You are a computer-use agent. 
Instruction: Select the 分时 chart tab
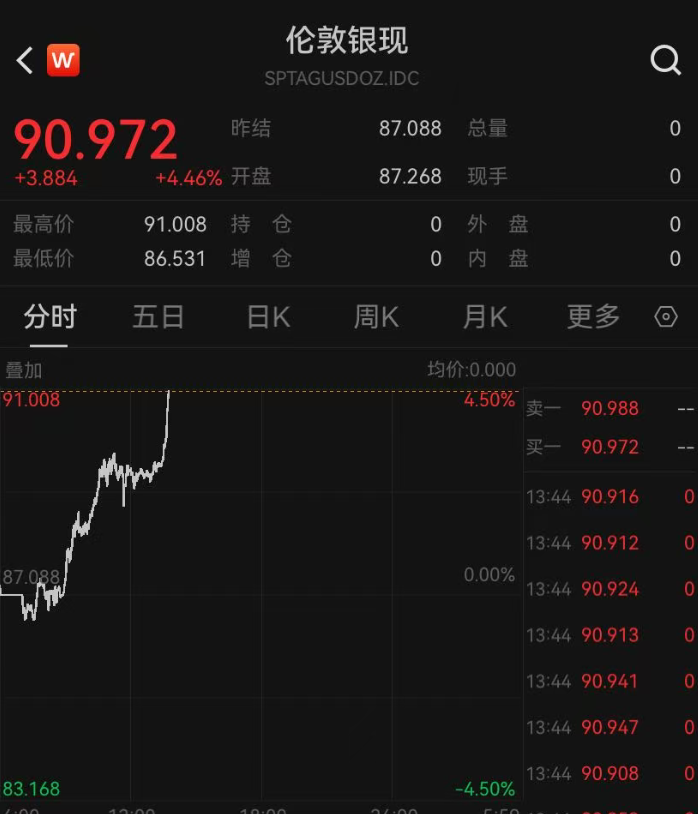tap(50, 318)
